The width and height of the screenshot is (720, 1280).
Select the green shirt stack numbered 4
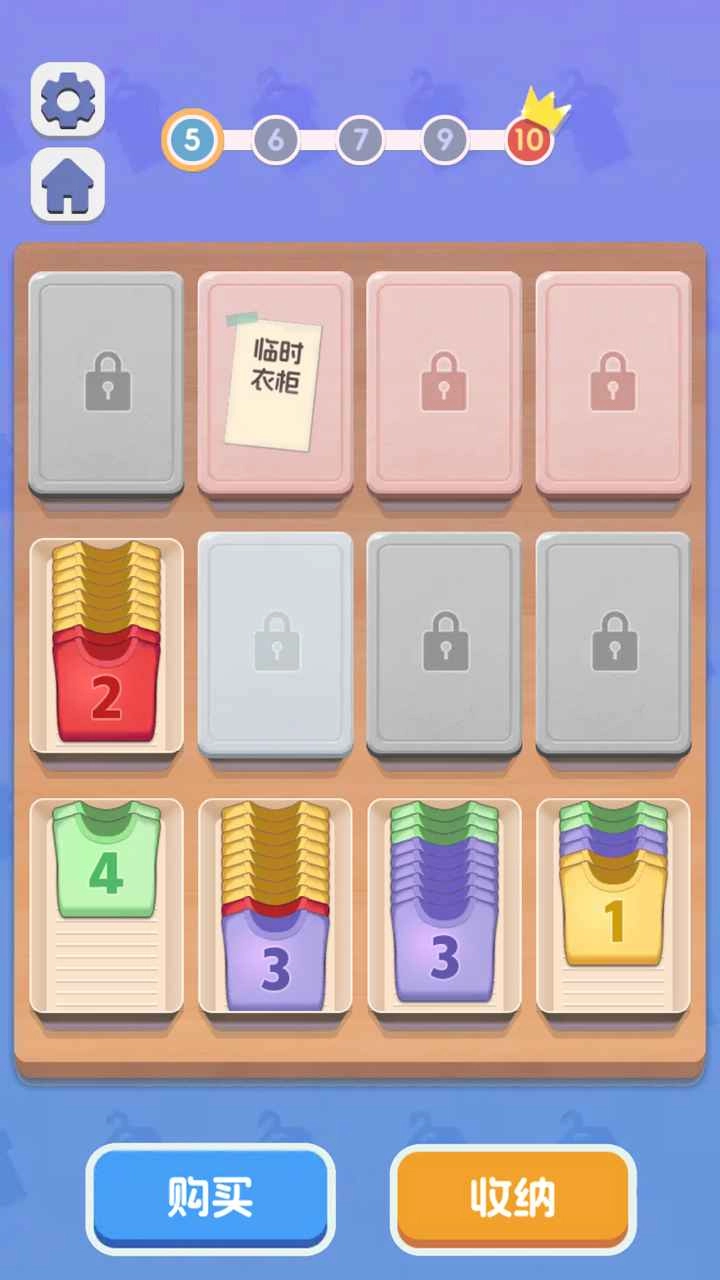point(106,870)
